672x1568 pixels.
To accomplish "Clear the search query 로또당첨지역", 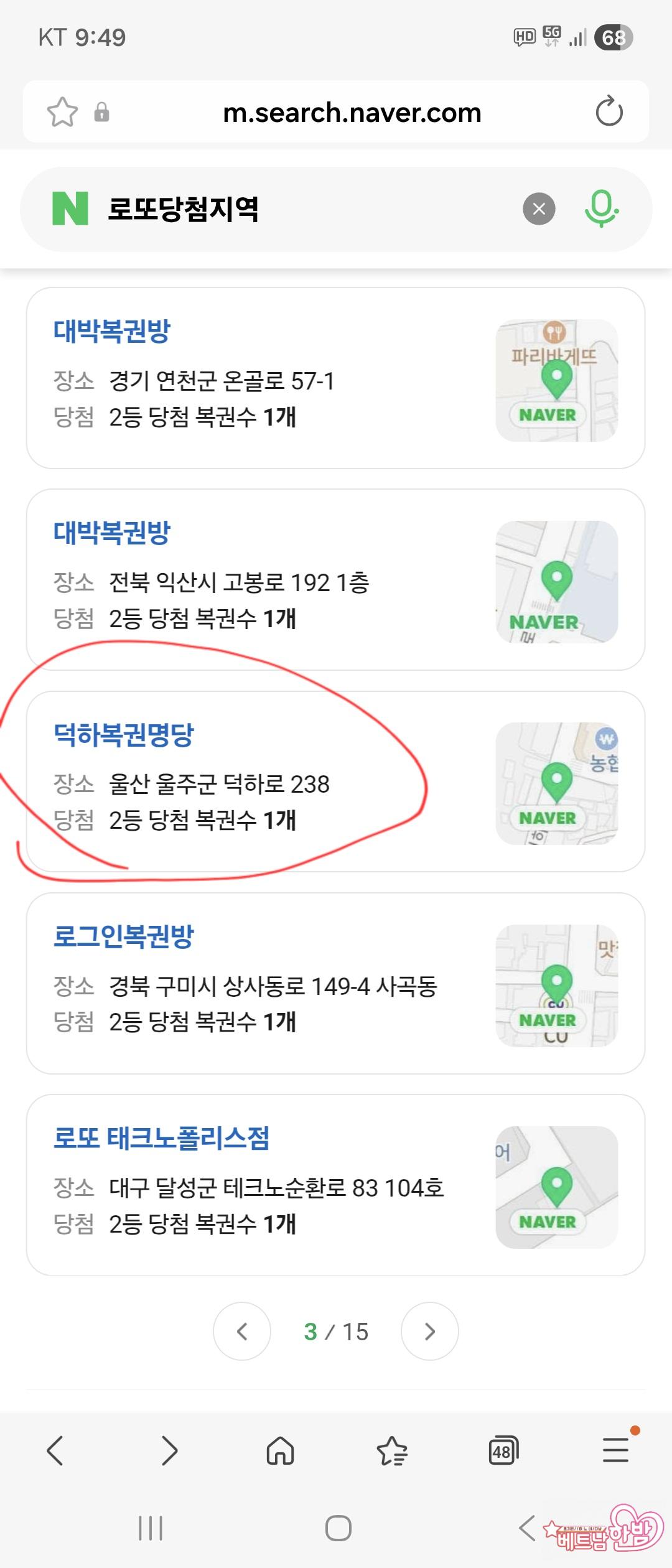I will click(539, 209).
